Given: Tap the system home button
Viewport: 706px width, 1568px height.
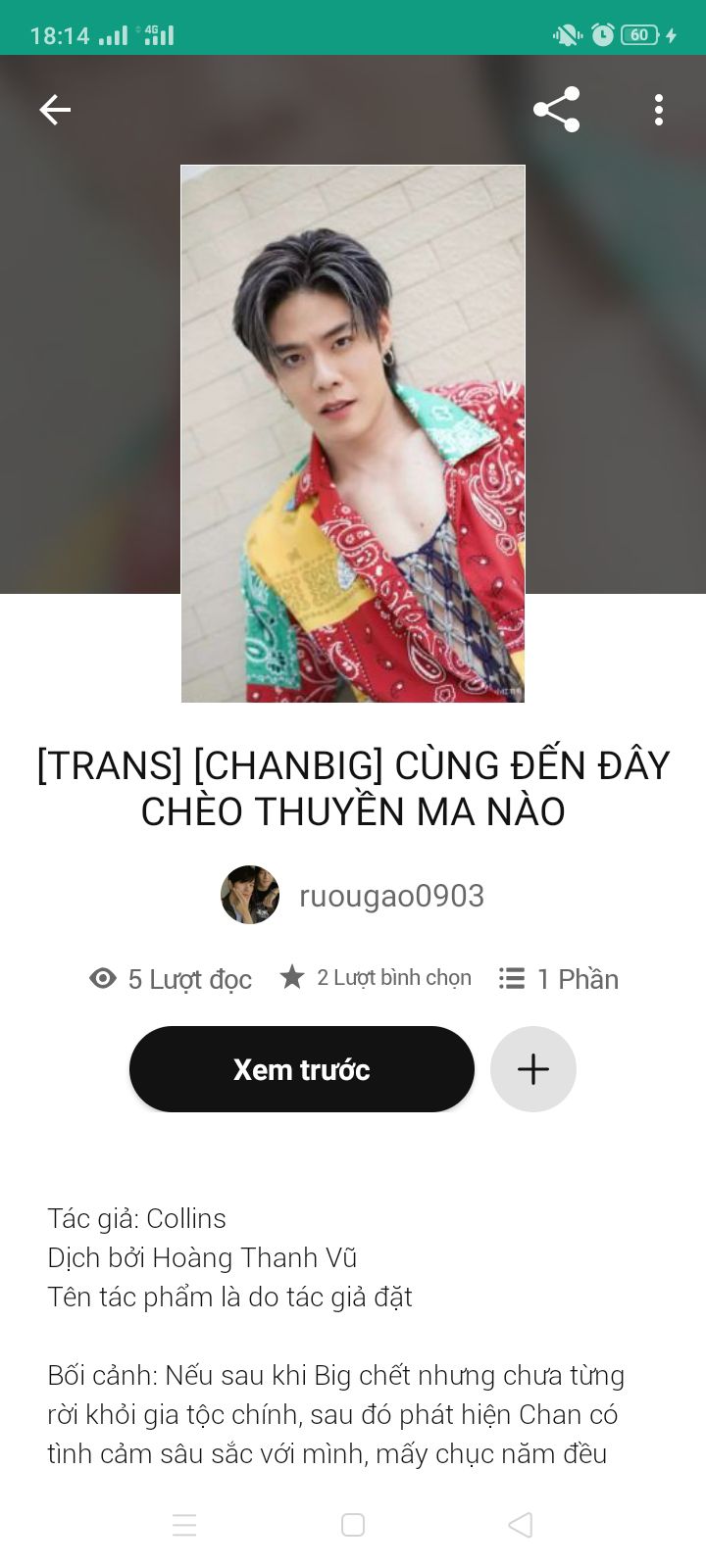Looking at the screenshot, I should [353, 1525].
